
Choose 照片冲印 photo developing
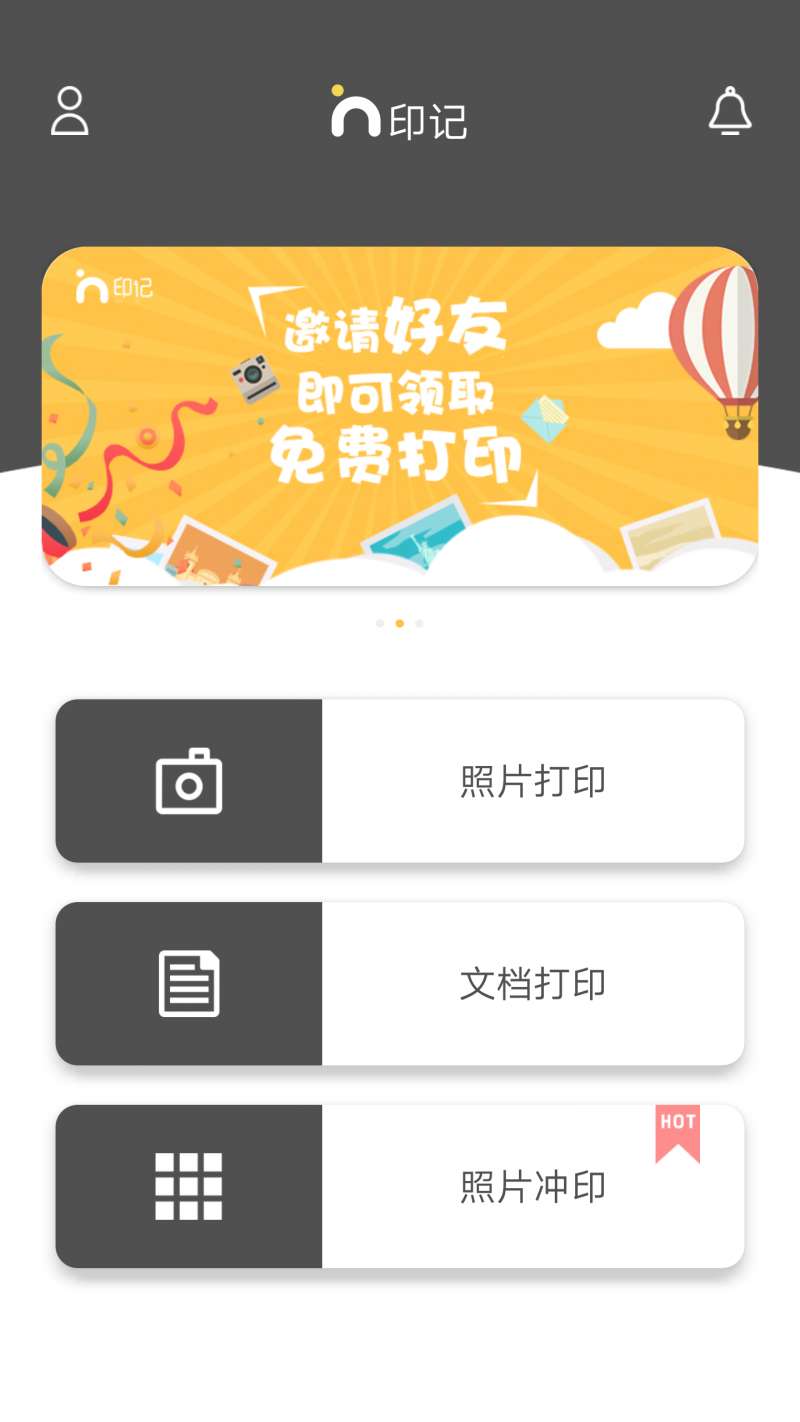click(400, 1187)
